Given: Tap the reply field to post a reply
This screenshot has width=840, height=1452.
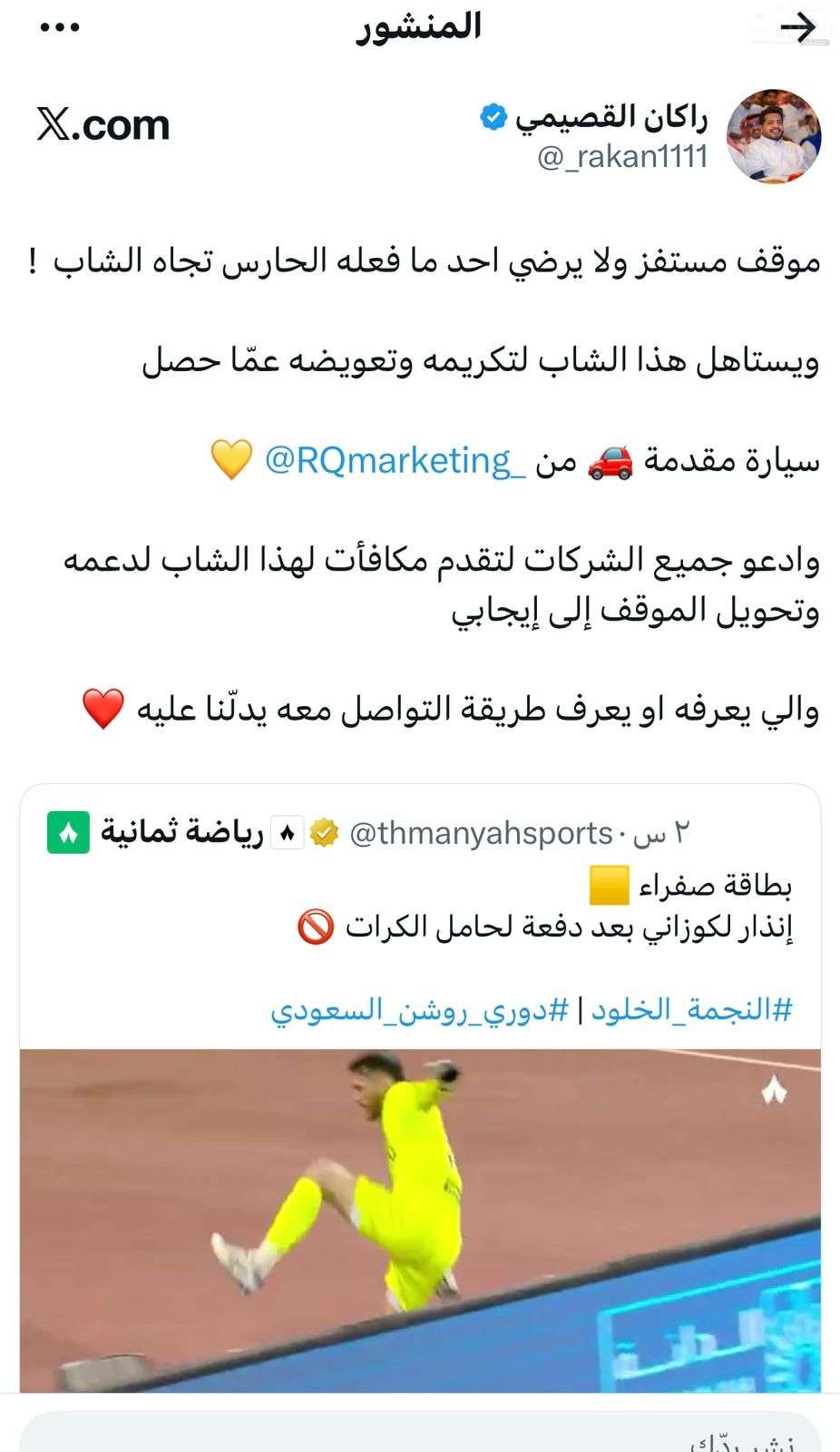Looking at the screenshot, I should (x=420, y=1436).
